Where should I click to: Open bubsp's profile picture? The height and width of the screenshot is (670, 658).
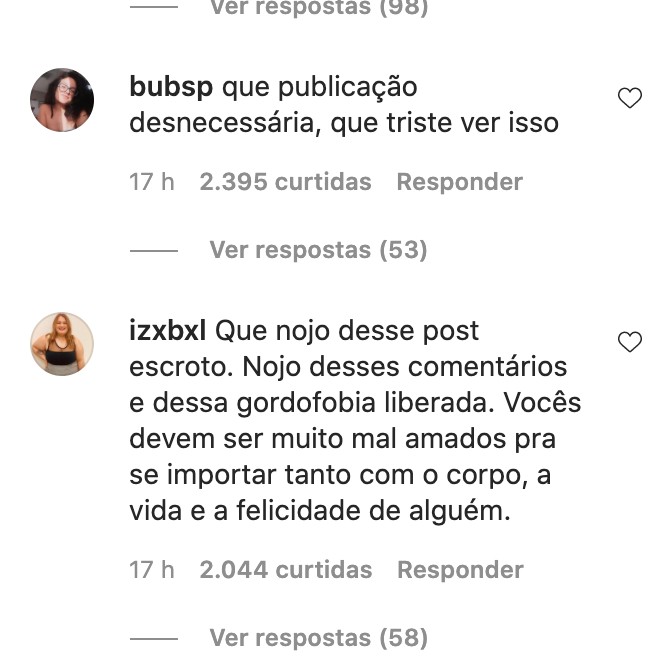pyautogui.click(x=62, y=100)
